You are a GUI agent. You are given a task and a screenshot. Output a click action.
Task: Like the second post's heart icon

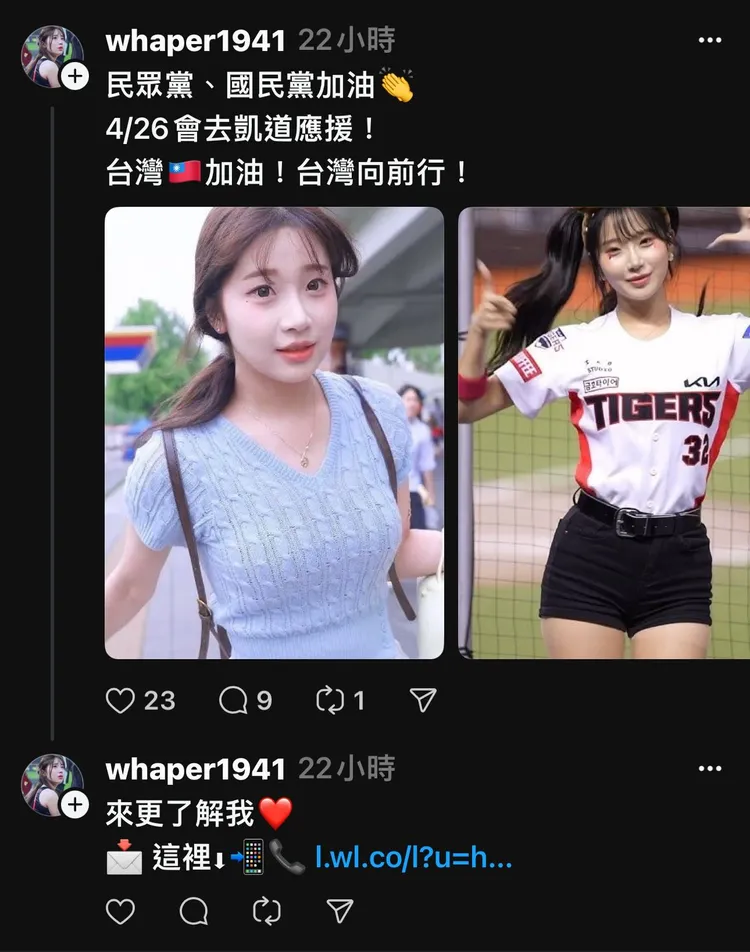122,912
